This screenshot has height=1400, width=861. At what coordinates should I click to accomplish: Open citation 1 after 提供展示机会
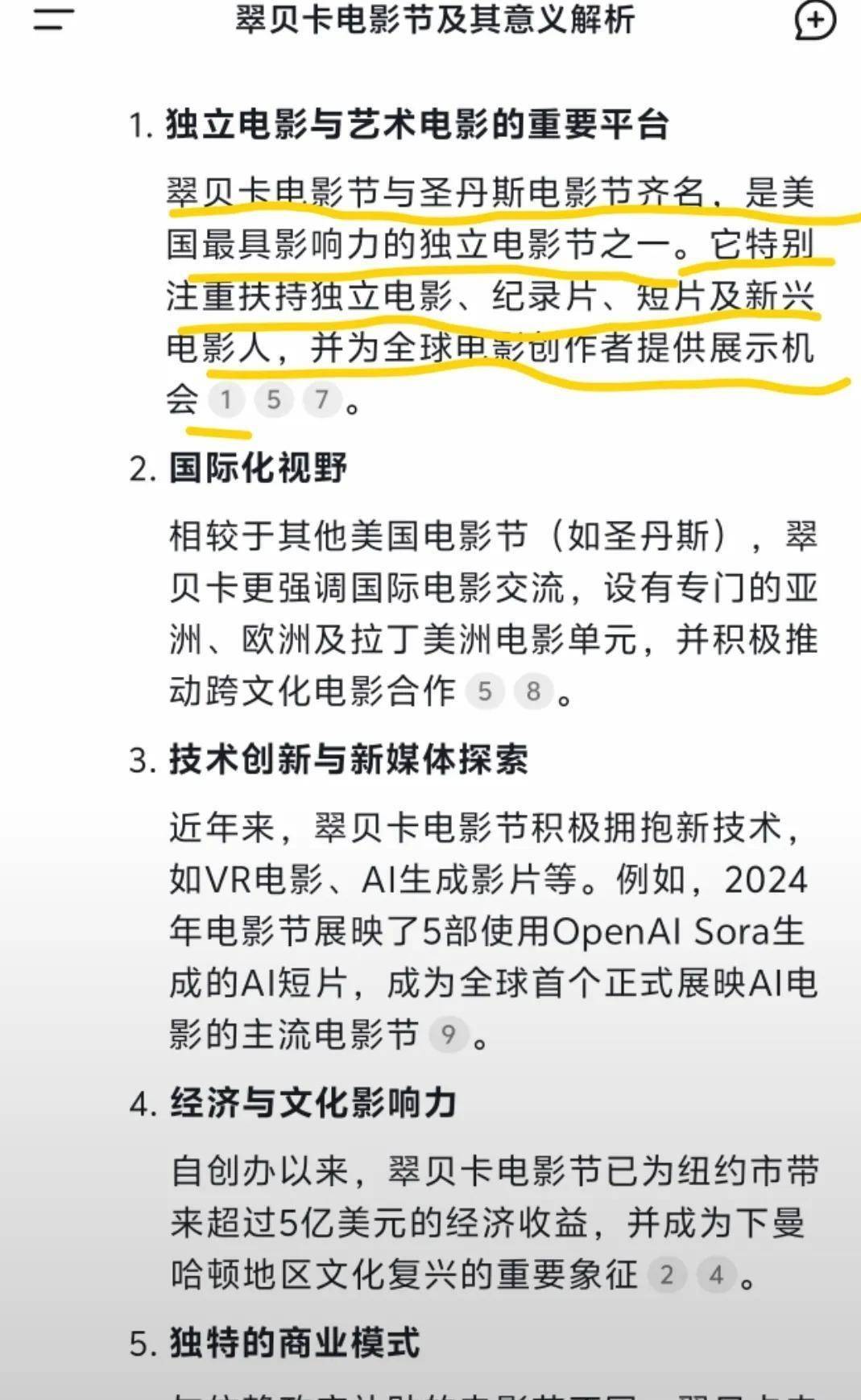click(x=226, y=399)
